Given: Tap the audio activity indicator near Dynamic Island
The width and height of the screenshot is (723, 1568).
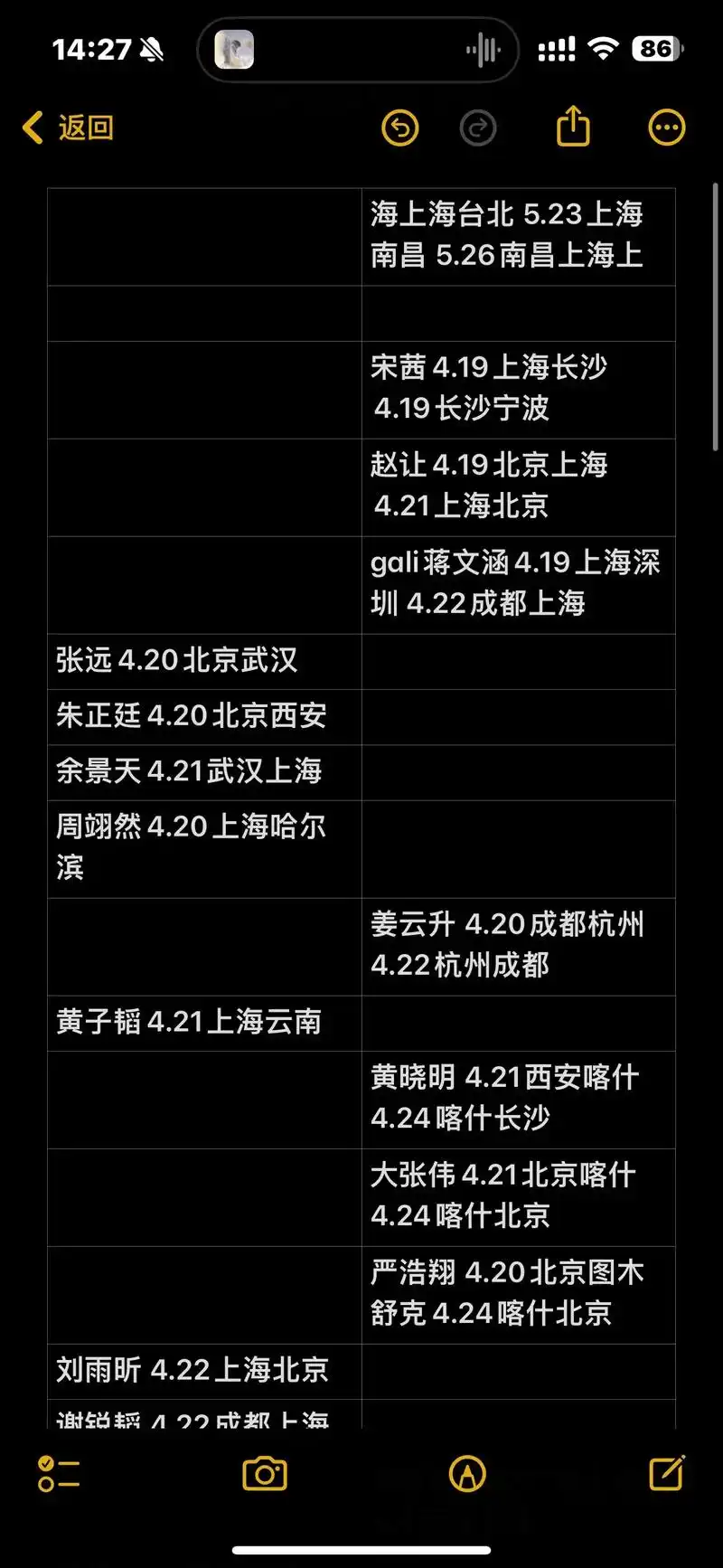Looking at the screenshot, I should point(484,50).
